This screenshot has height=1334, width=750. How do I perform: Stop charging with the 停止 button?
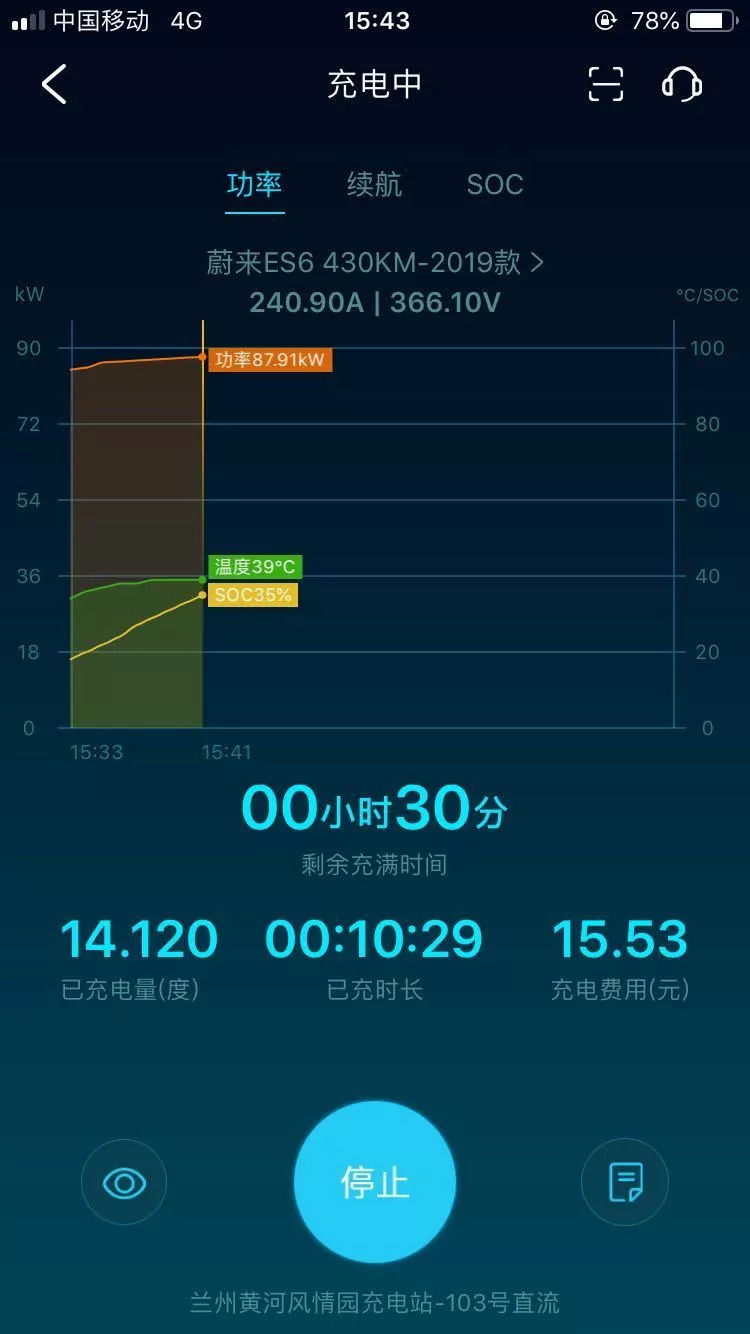click(375, 1182)
